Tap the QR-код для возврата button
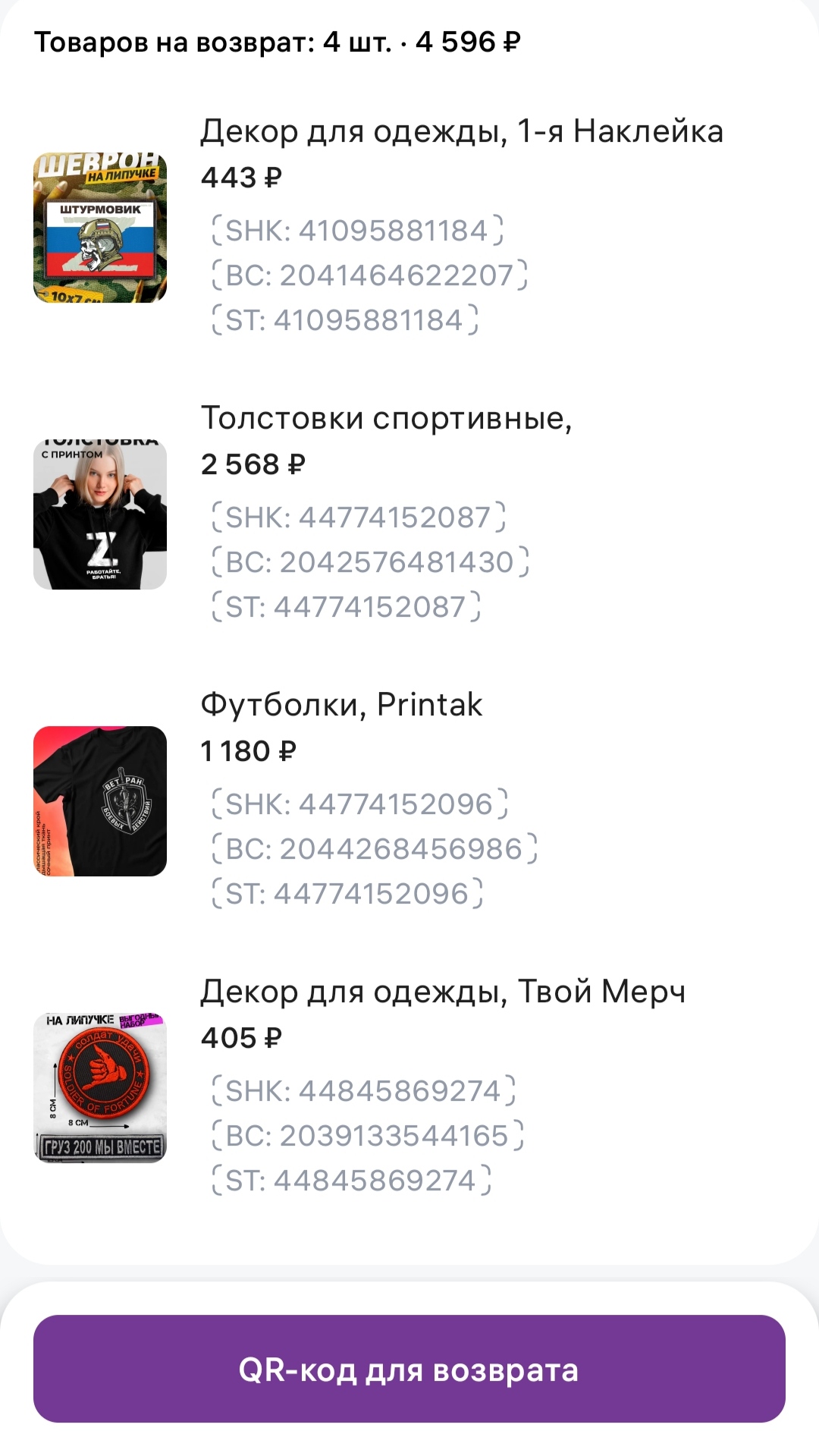Viewport: 819px width, 1456px height. coord(409,1370)
